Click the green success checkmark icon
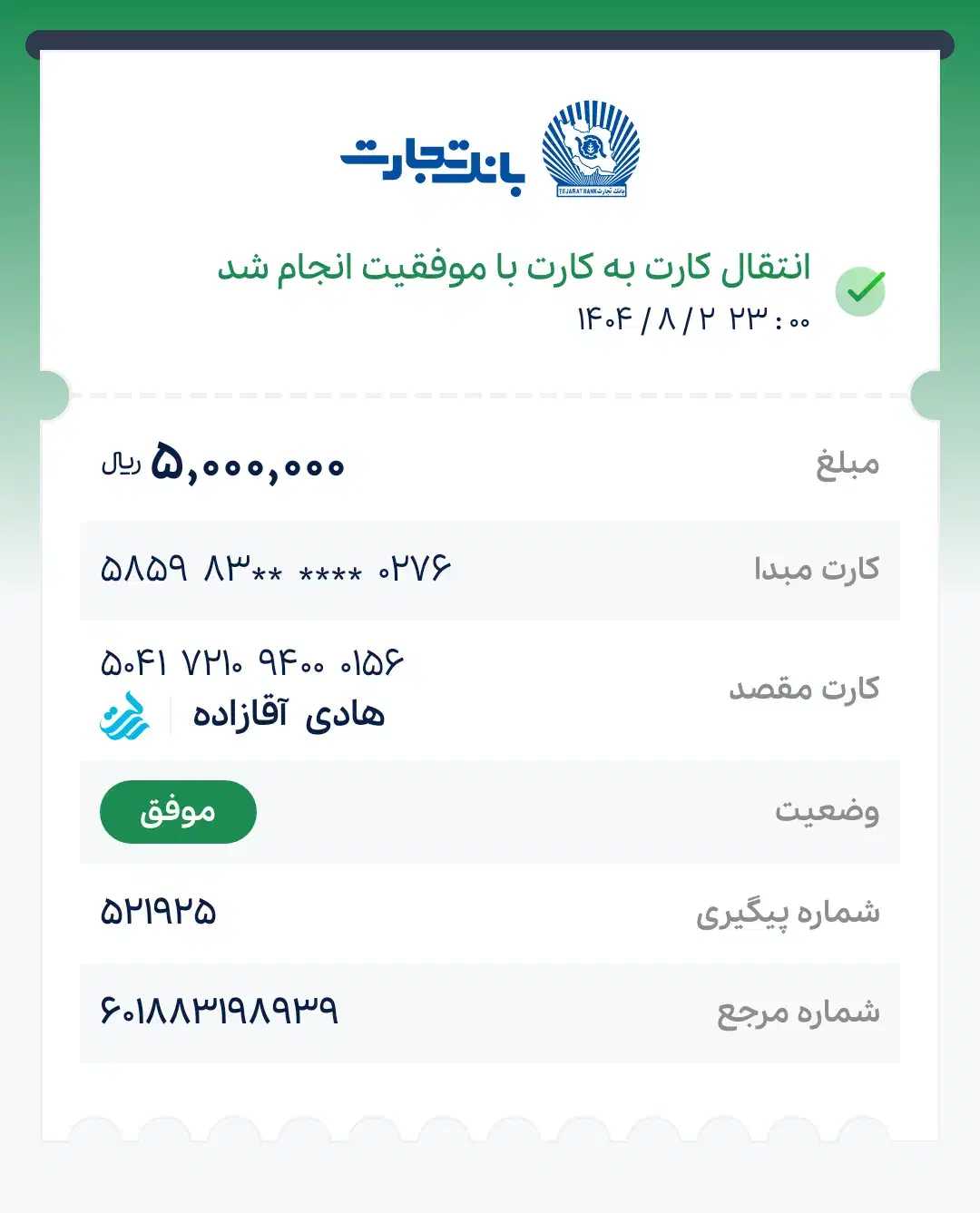Screen dimensions: 980x1213 860,291
